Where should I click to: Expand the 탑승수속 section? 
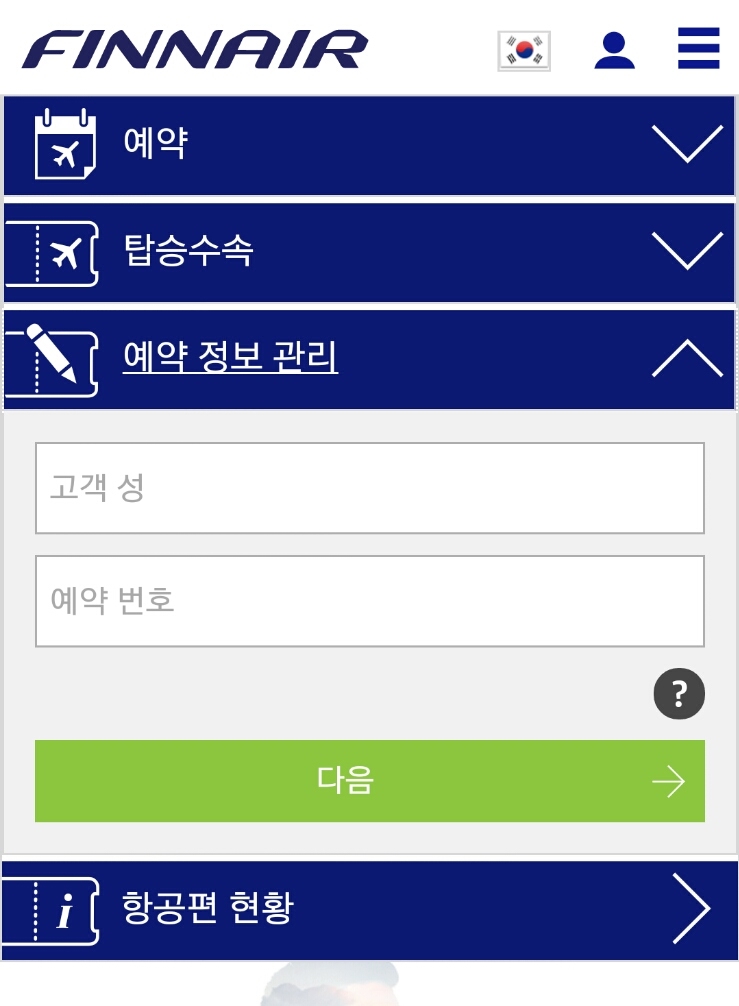687,251
